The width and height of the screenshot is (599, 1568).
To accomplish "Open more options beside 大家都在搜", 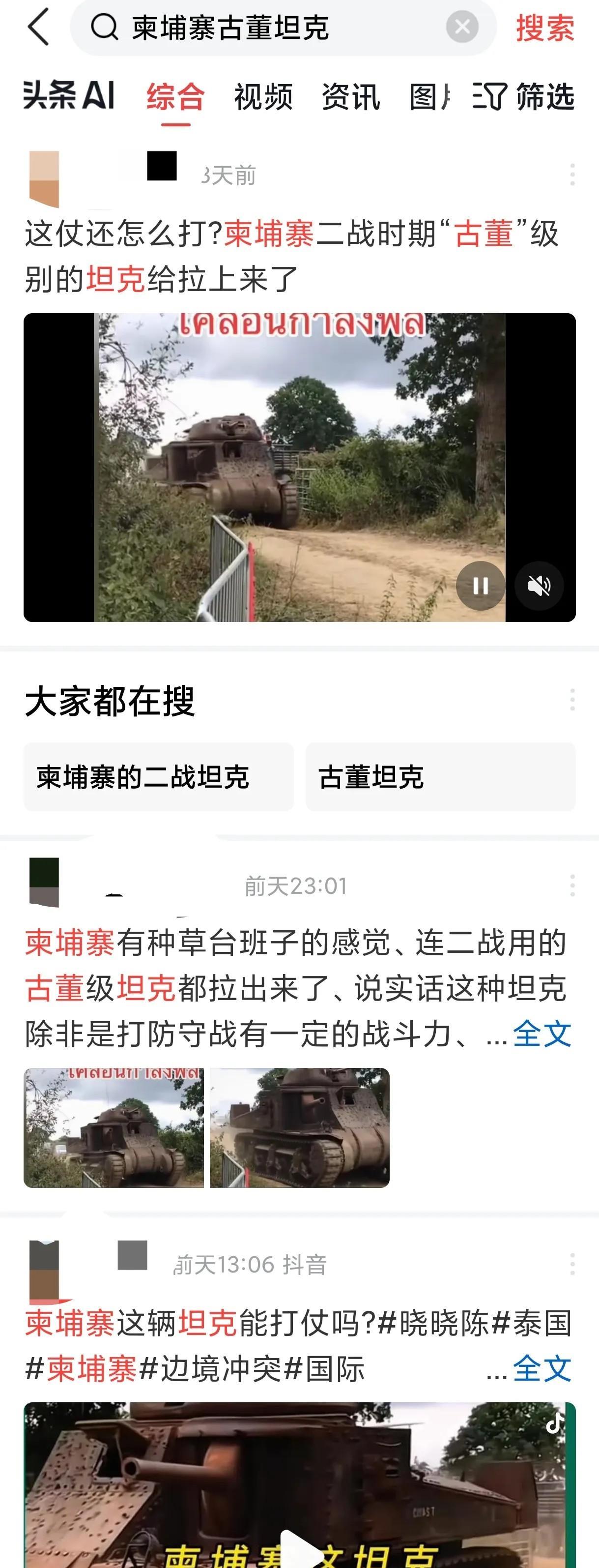I will 571,700.
